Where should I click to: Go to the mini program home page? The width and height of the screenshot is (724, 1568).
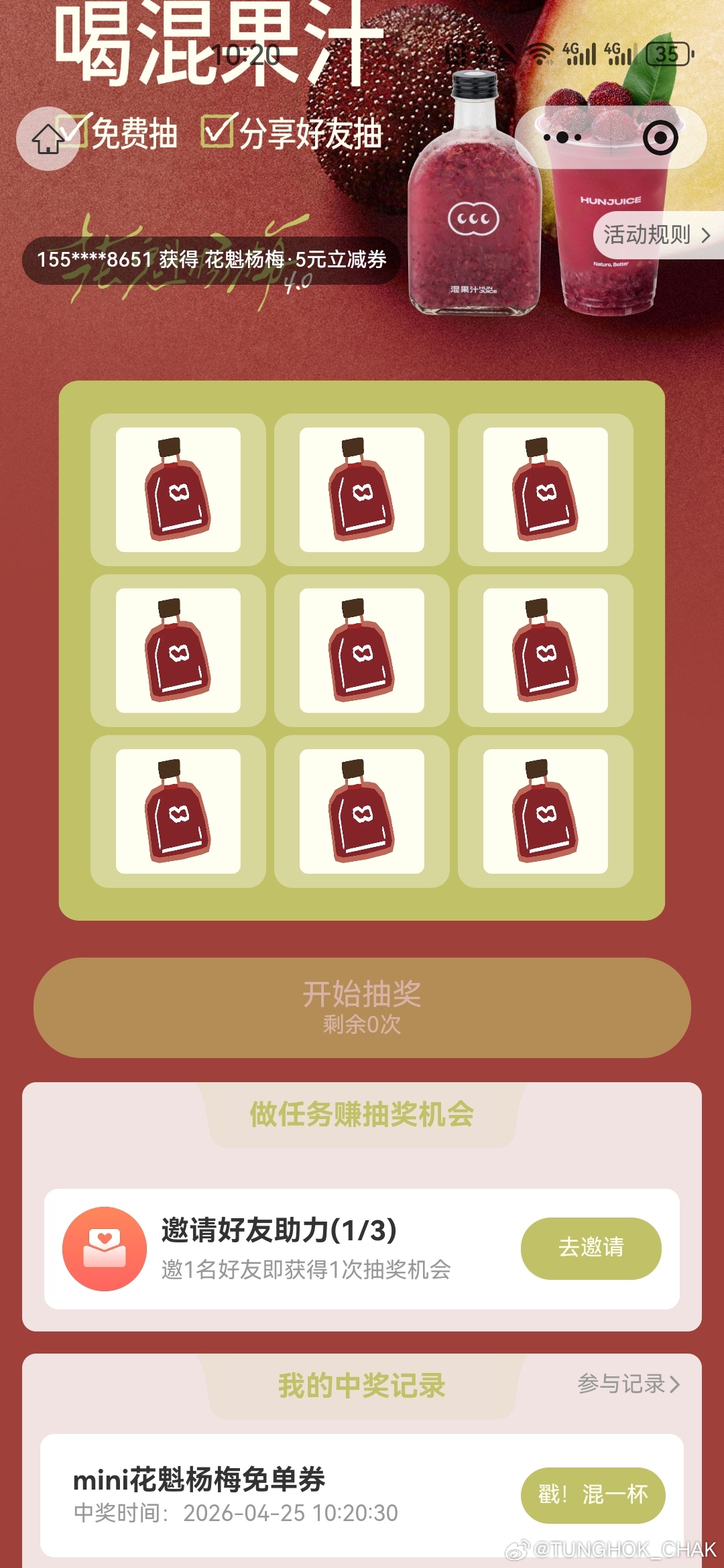pyautogui.click(x=48, y=139)
